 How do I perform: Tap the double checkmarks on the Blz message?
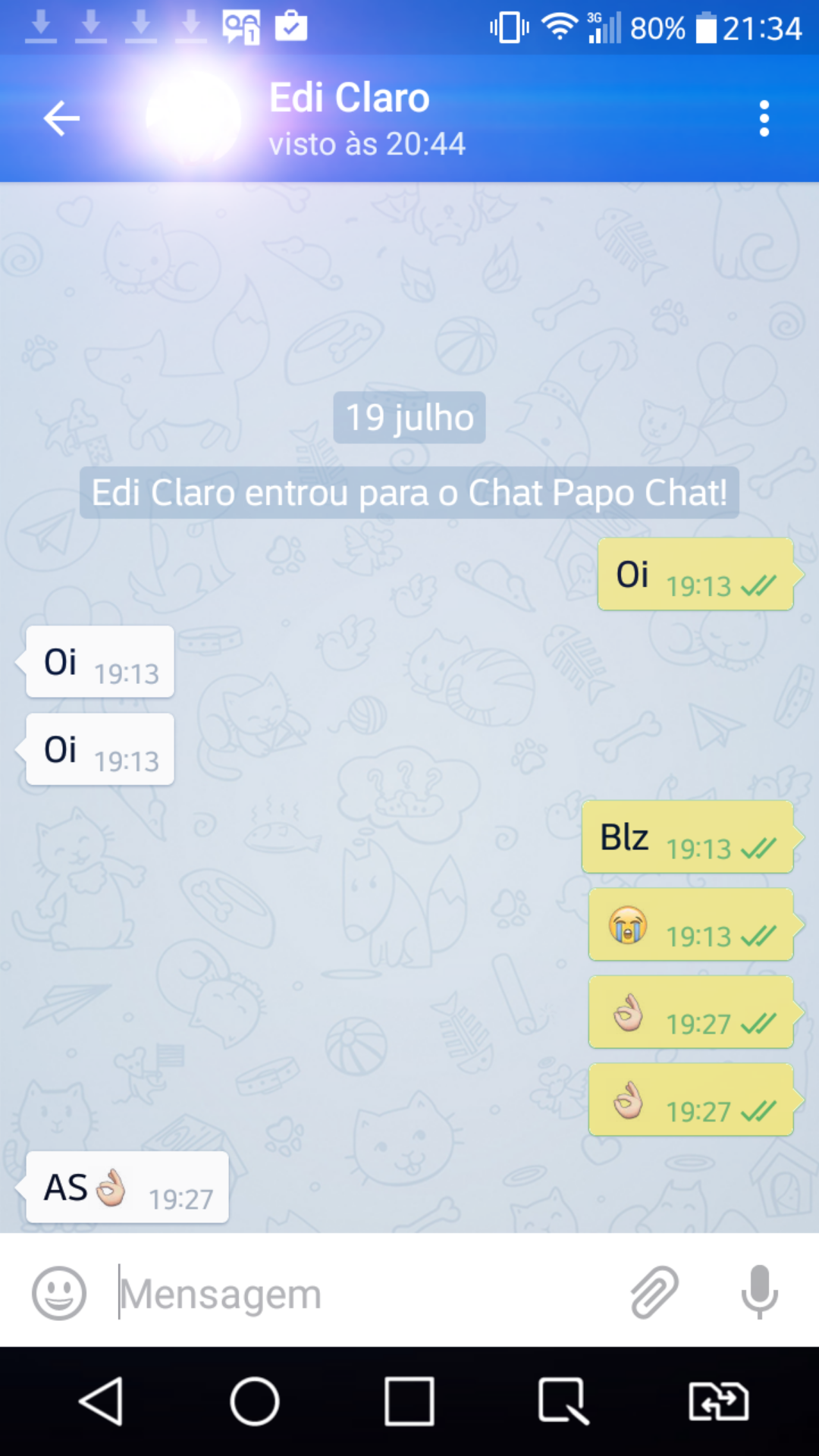(x=760, y=847)
